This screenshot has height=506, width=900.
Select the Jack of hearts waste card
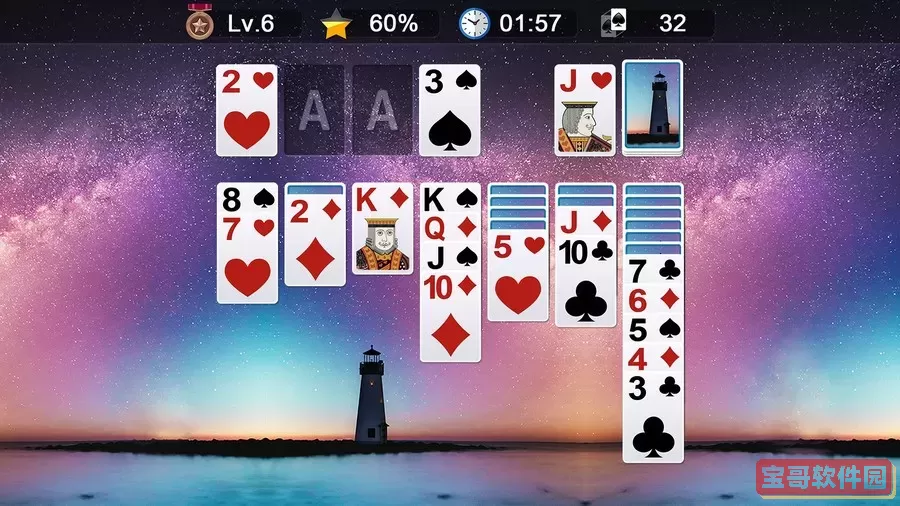click(x=586, y=110)
